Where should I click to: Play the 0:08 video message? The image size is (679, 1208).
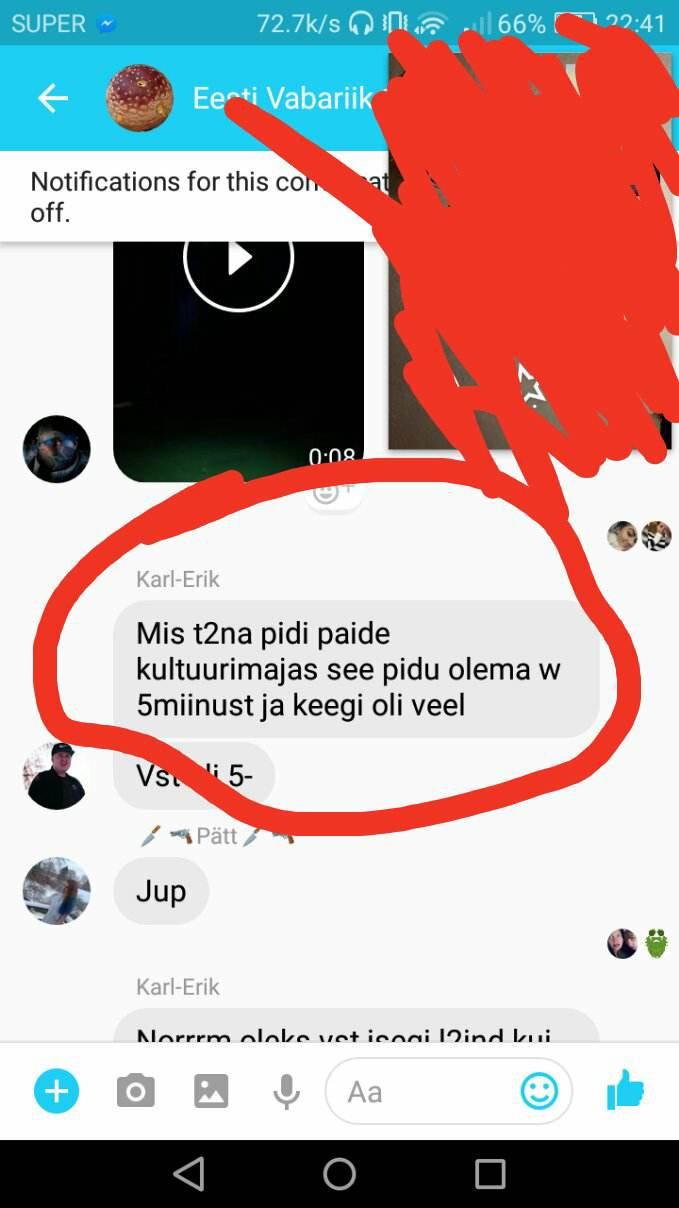238,258
